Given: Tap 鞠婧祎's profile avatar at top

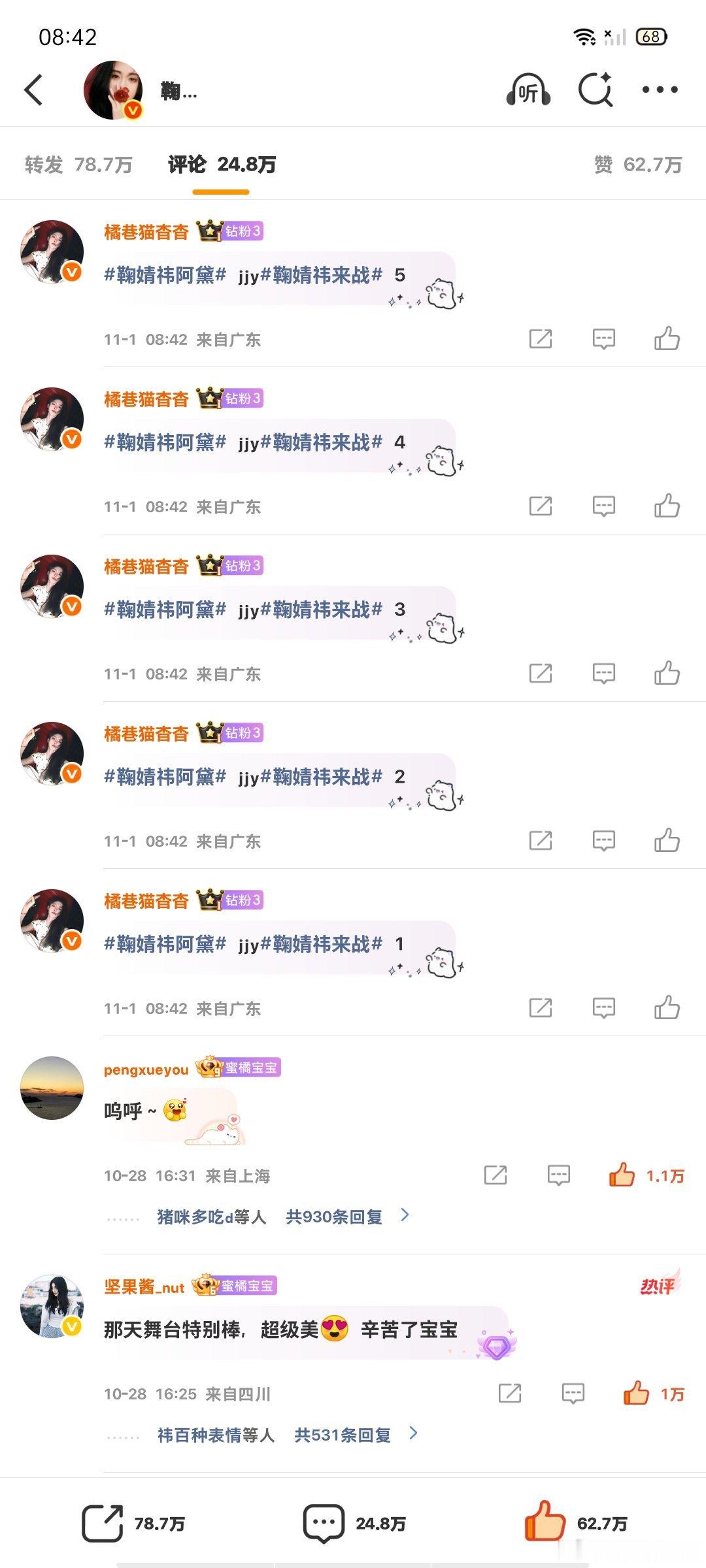Looking at the screenshot, I should (x=114, y=87).
